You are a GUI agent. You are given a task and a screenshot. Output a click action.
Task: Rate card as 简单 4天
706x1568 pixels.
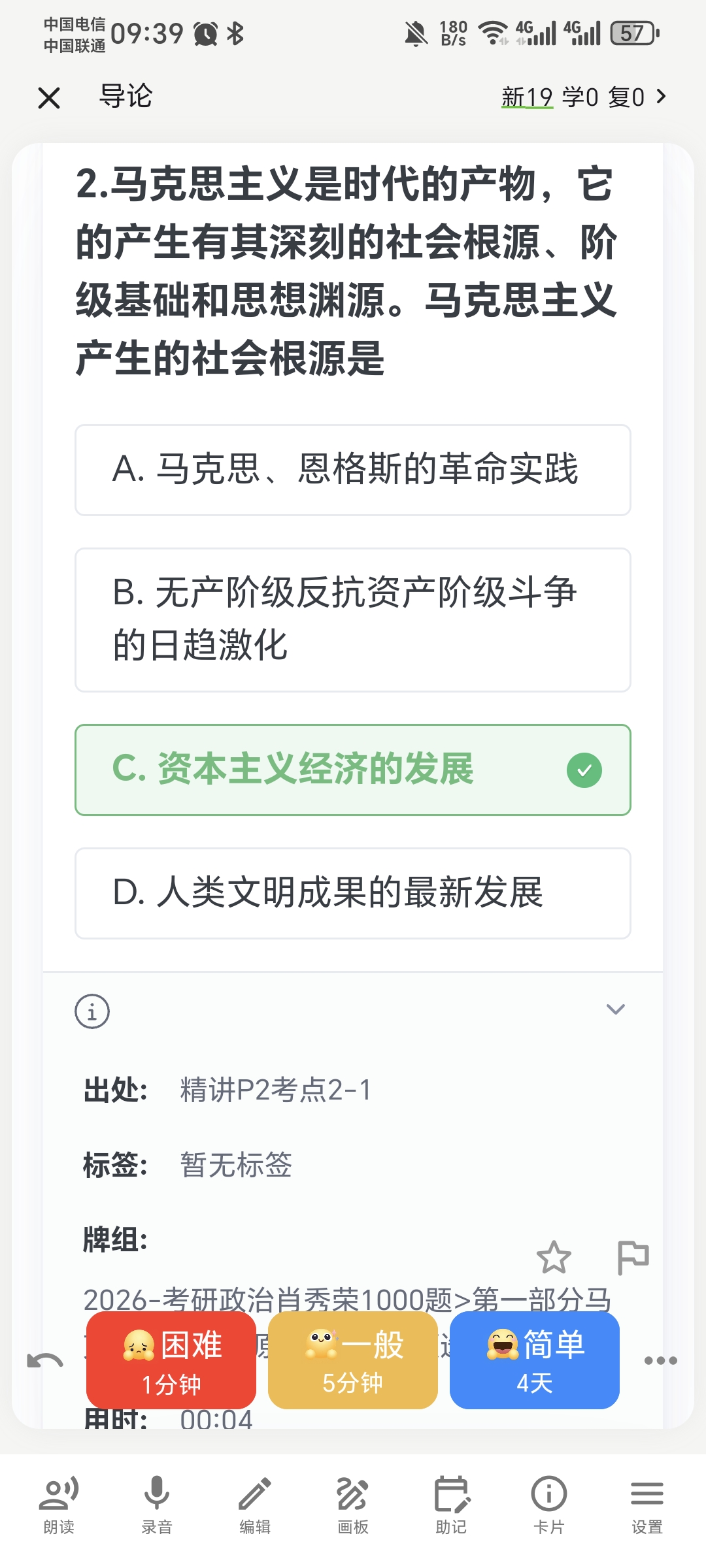click(x=535, y=1360)
